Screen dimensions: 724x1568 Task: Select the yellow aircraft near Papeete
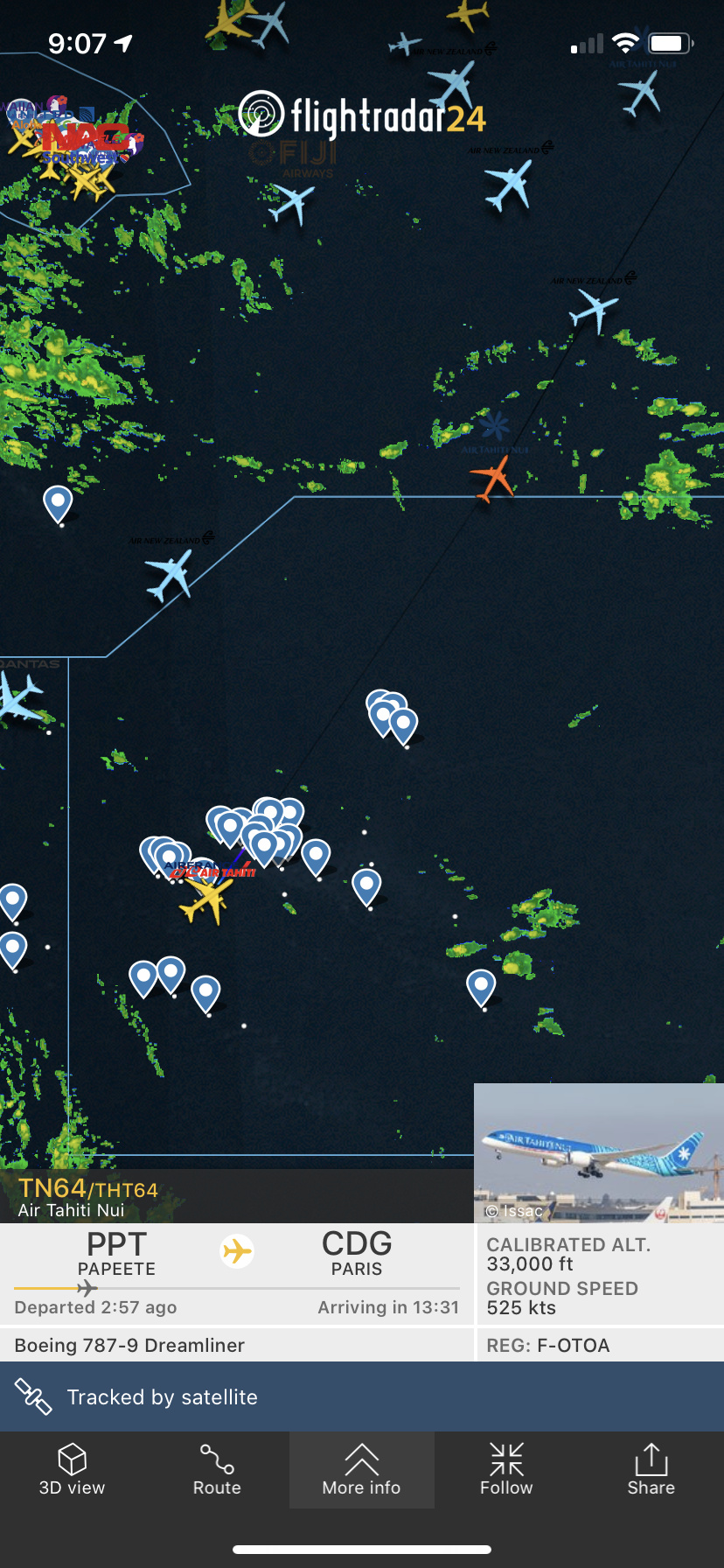[207, 899]
